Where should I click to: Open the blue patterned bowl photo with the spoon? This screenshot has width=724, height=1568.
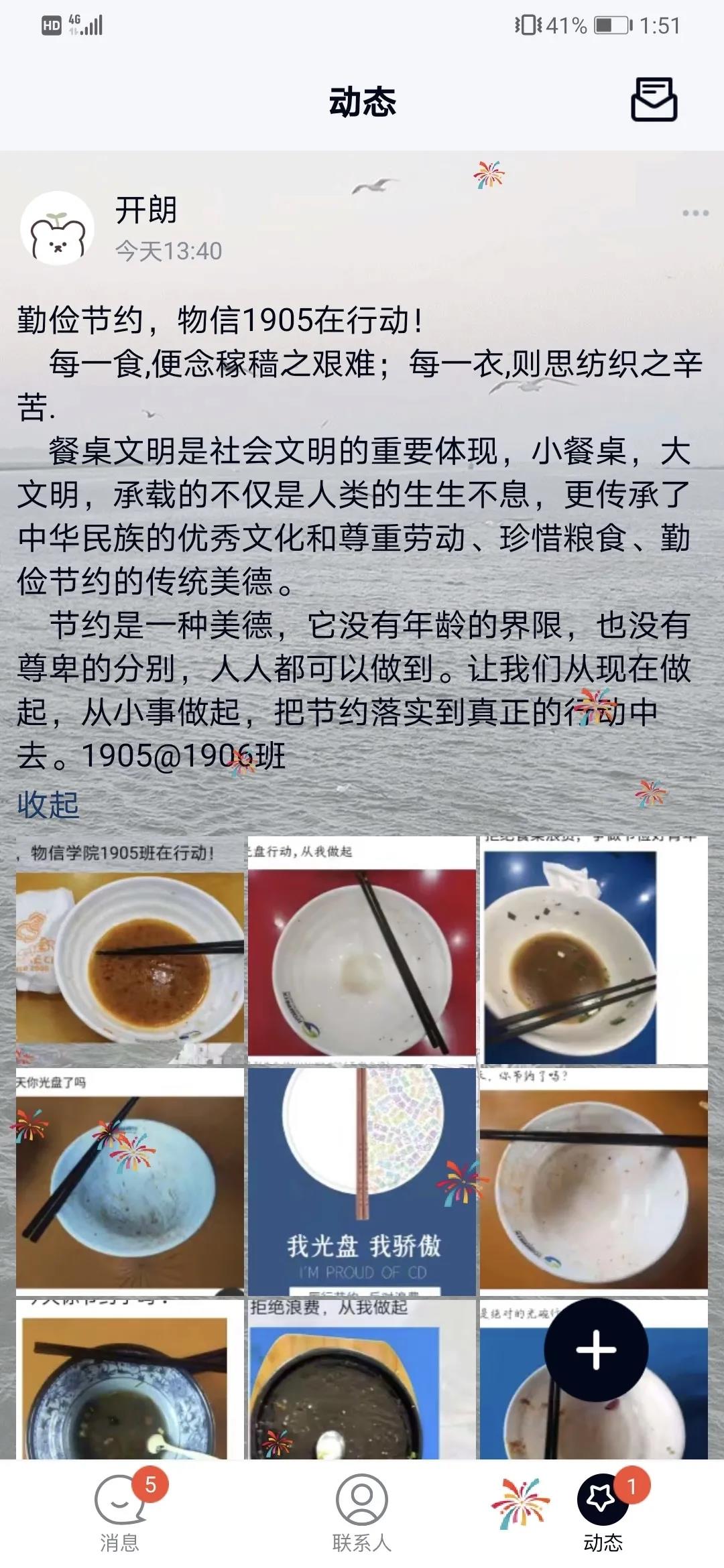130,1380
